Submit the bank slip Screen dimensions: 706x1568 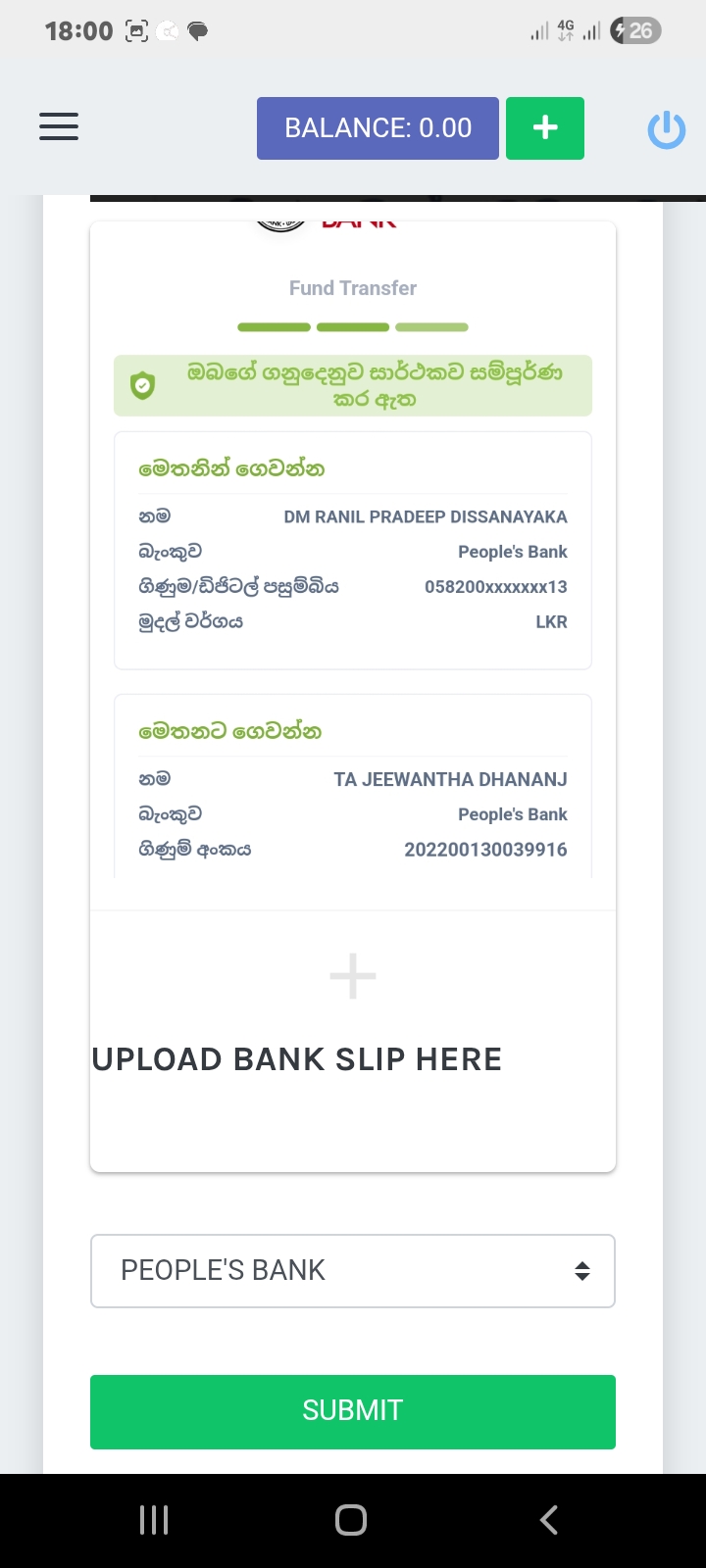coord(352,1411)
